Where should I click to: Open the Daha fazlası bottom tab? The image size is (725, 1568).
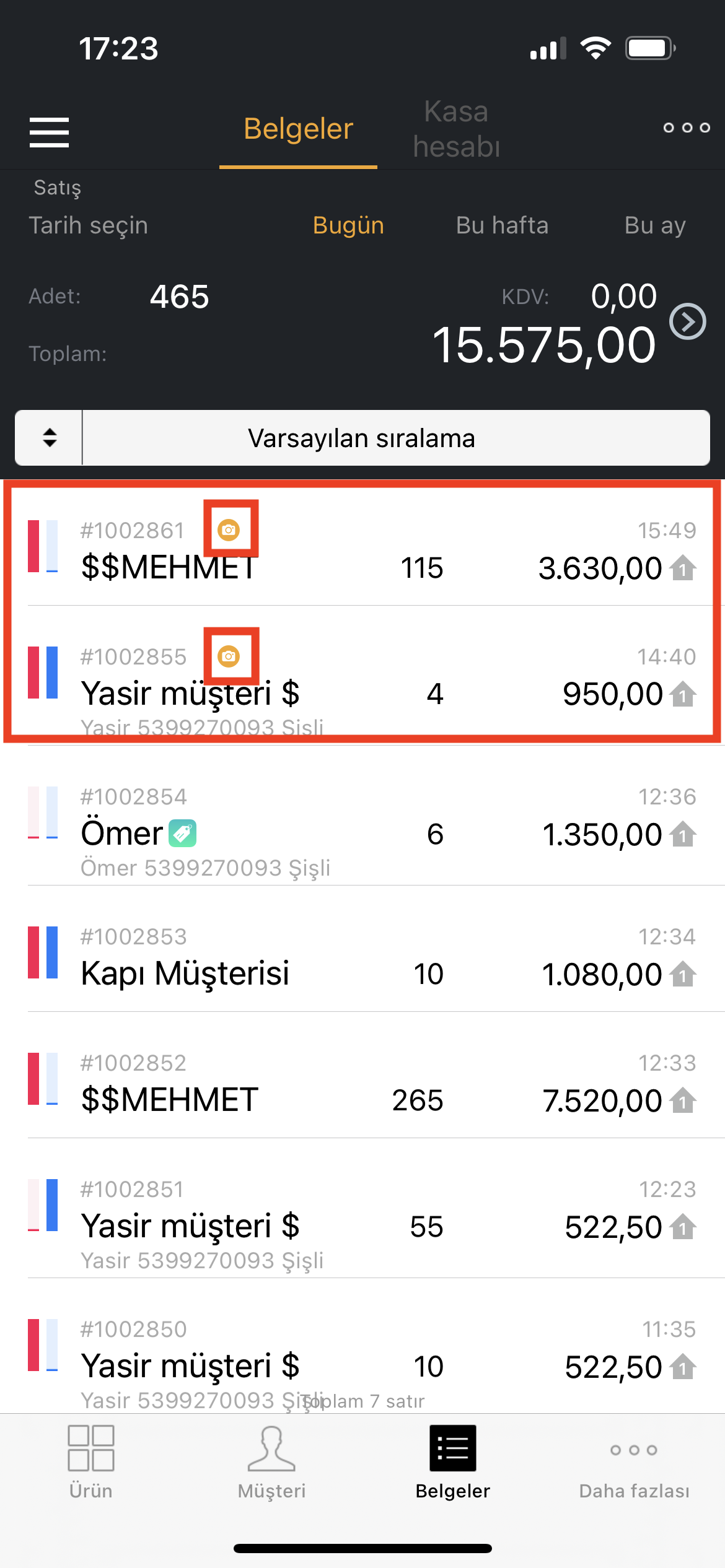[633, 1461]
